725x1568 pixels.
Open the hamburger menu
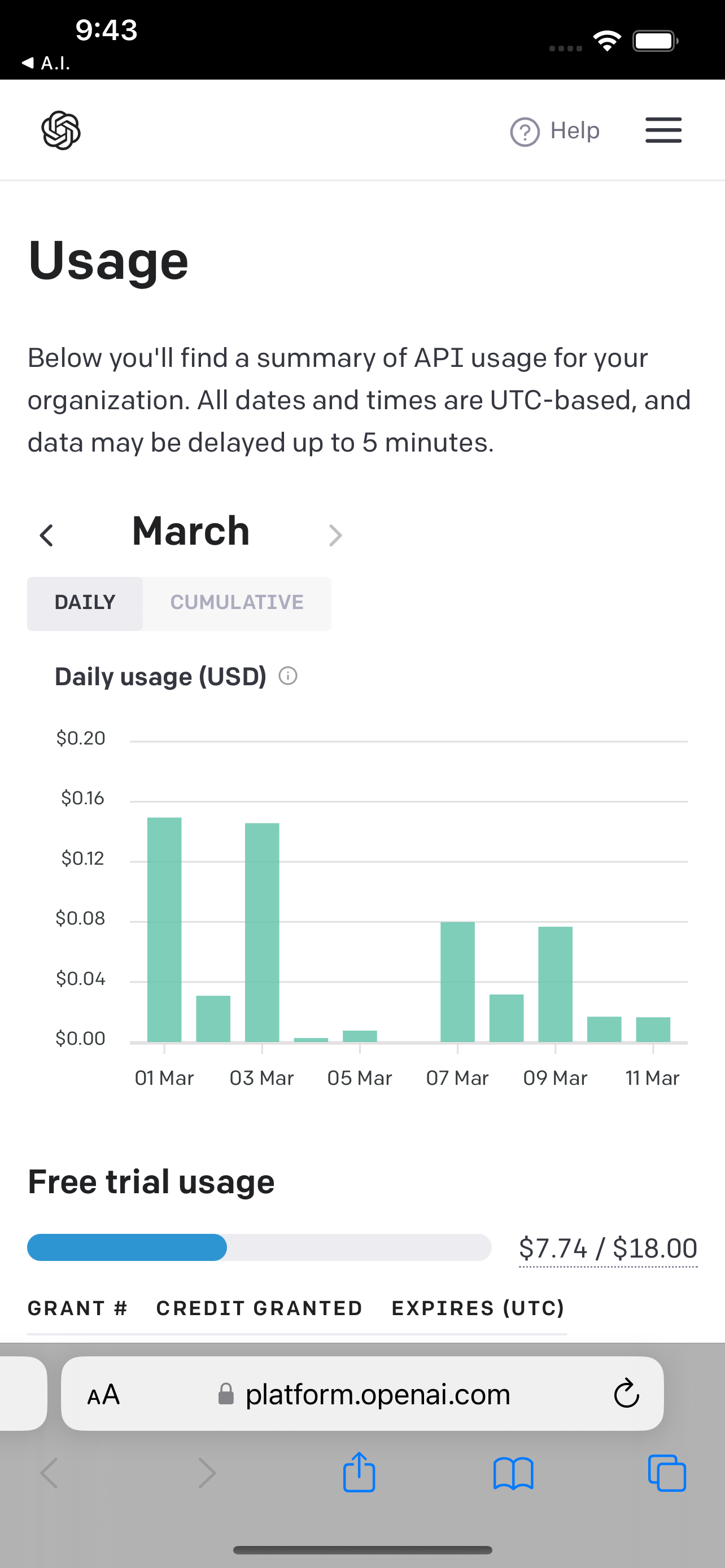coord(663,130)
